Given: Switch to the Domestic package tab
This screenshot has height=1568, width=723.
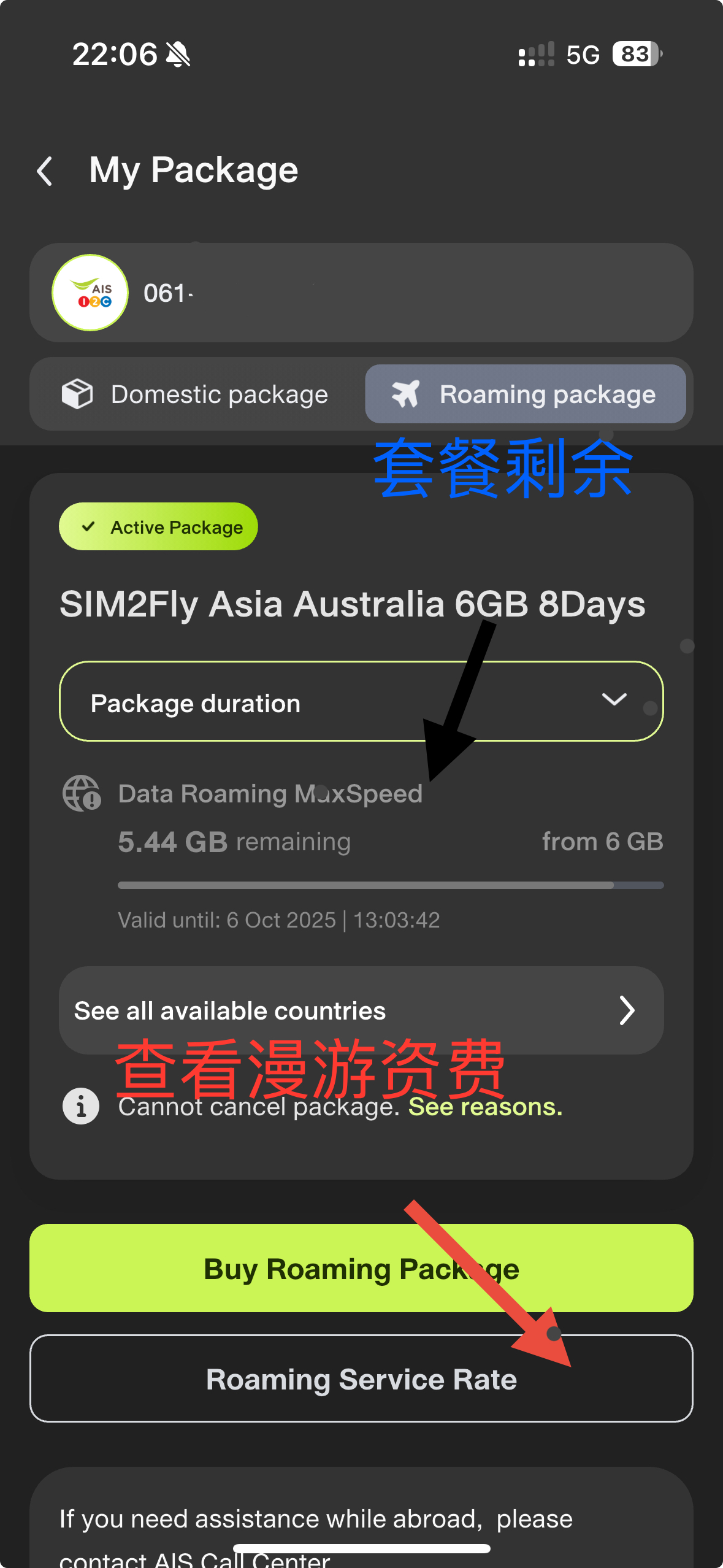Looking at the screenshot, I should click(x=196, y=394).
